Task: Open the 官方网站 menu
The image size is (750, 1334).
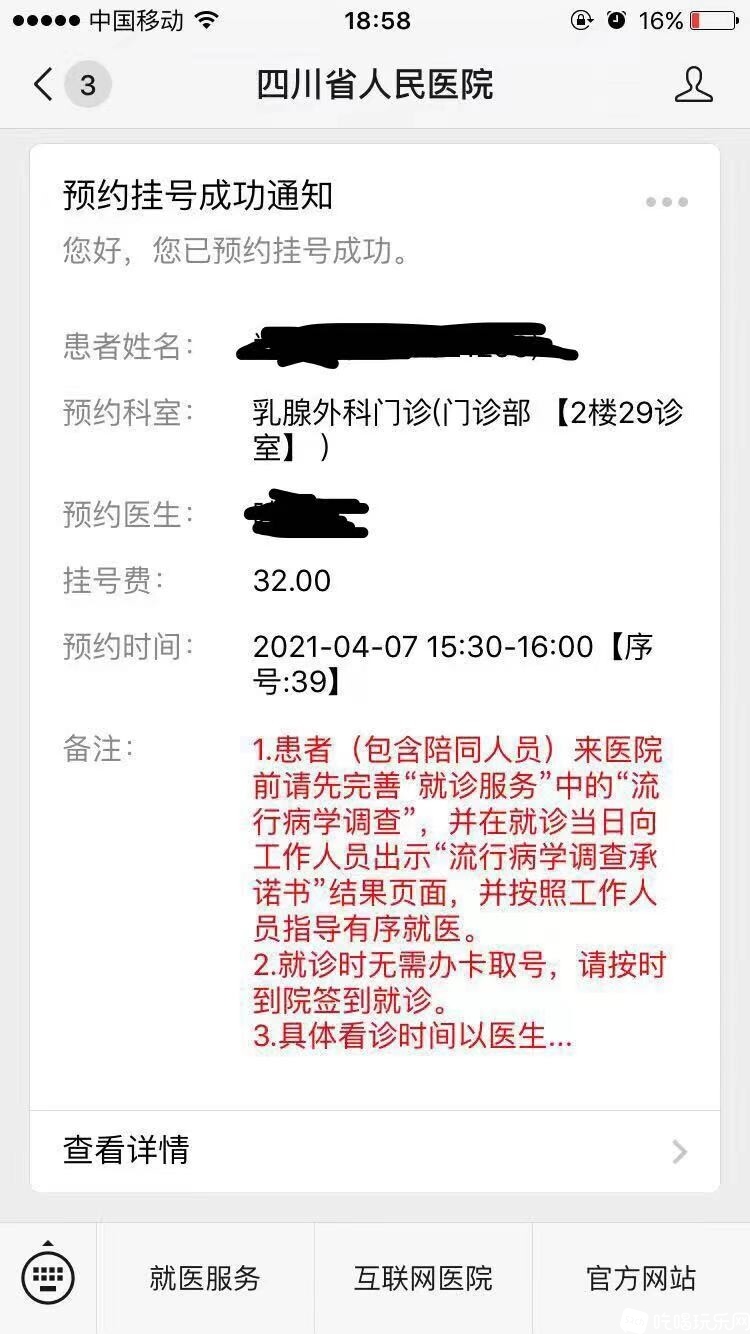Action: coord(640,1278)
